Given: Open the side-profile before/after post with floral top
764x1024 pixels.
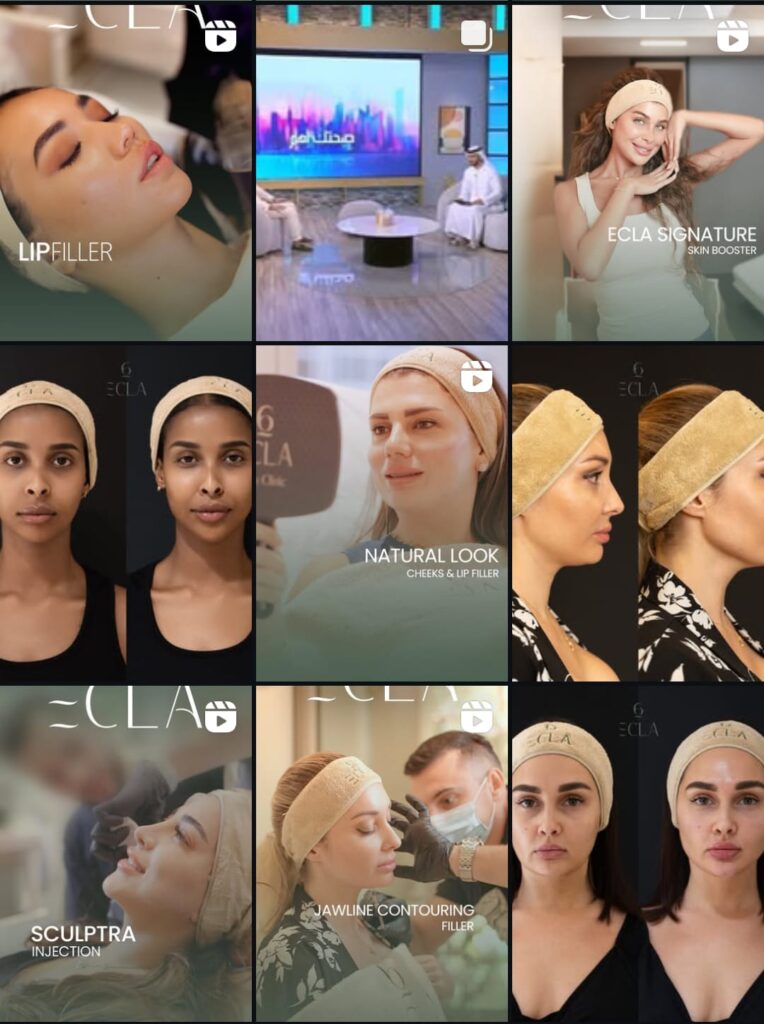Looking at the screenshot, I should click(x=637, y=513).
